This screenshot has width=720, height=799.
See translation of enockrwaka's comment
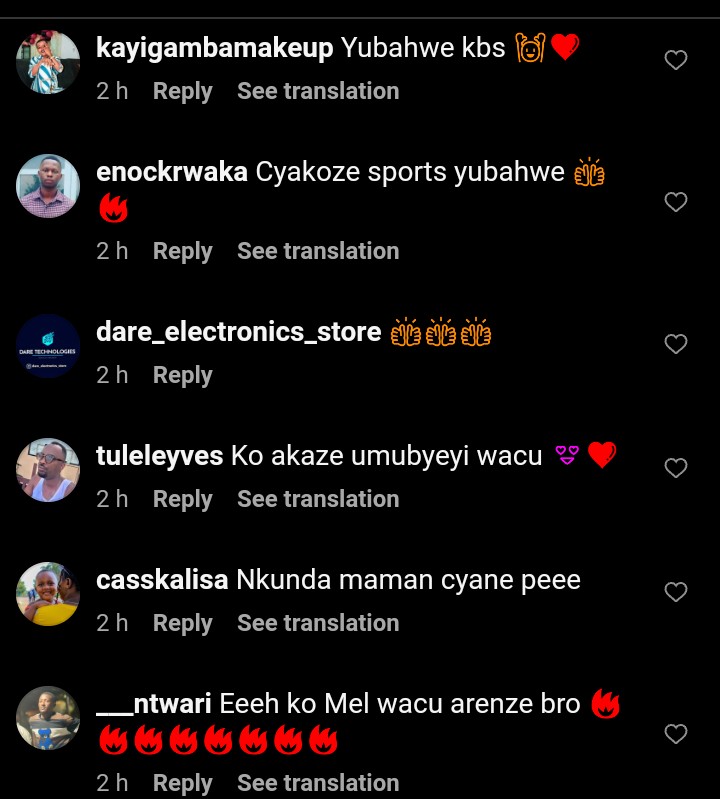tap(318, 251)
